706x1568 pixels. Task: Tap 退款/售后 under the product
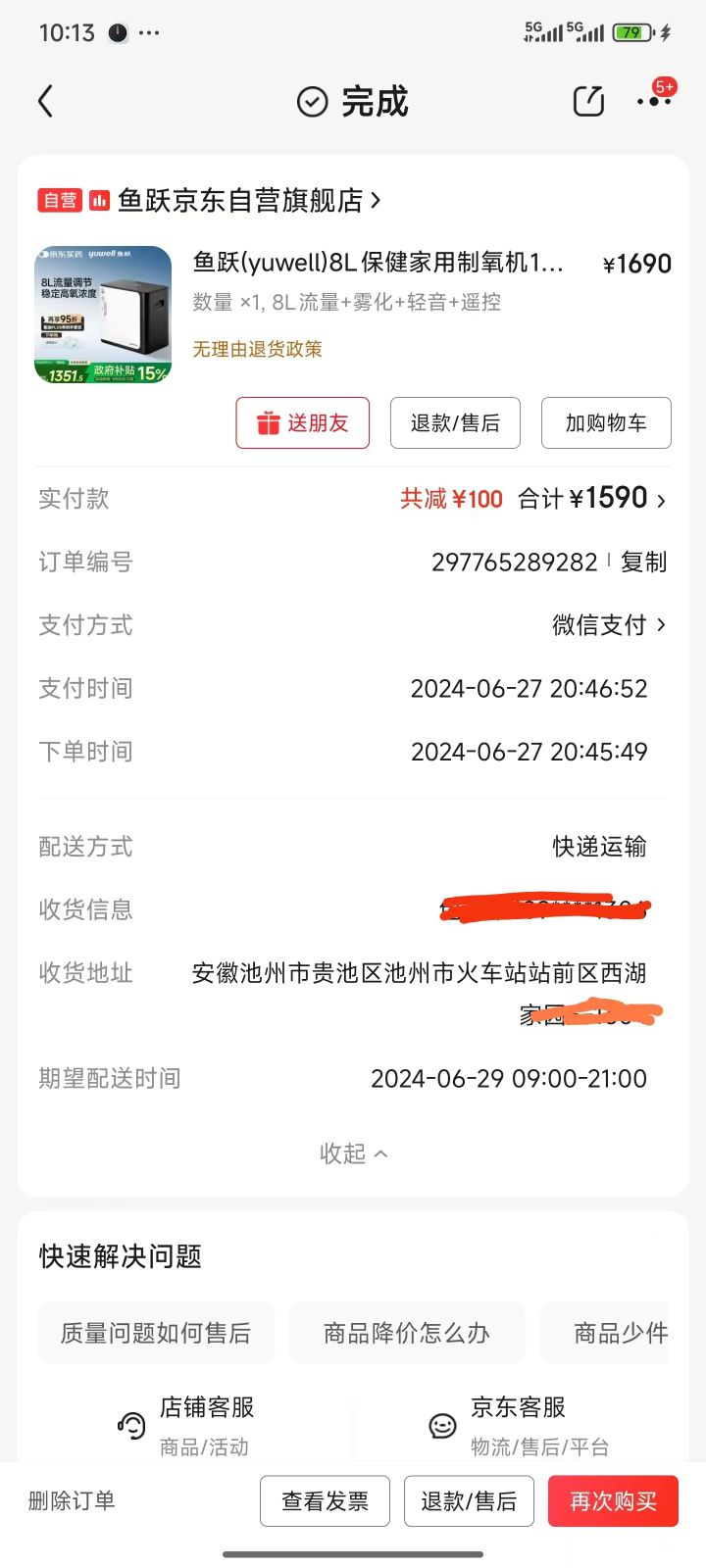(455, 423)
